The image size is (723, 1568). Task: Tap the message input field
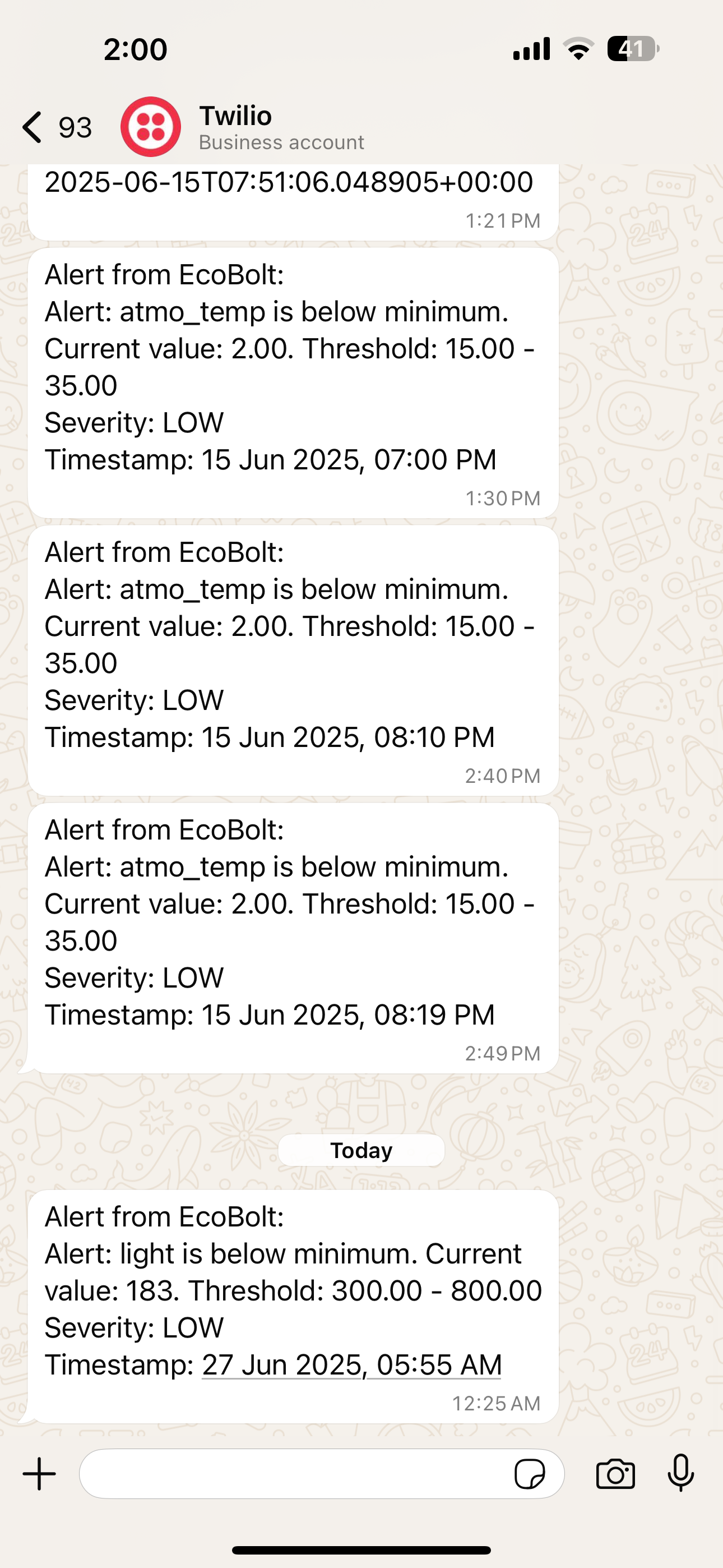pyautogui.click(x=292, y=1474)
